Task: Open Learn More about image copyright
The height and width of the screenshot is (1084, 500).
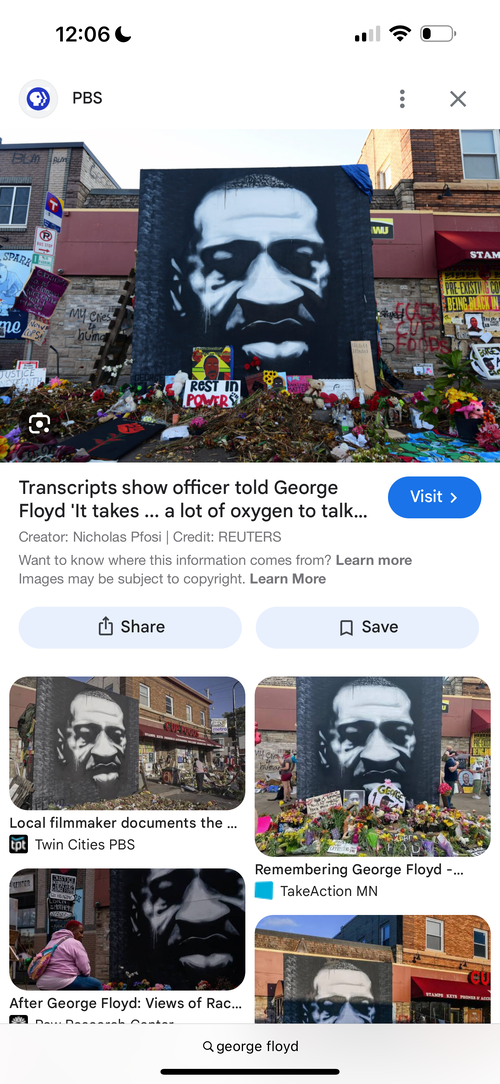Action: click(288, 579)
